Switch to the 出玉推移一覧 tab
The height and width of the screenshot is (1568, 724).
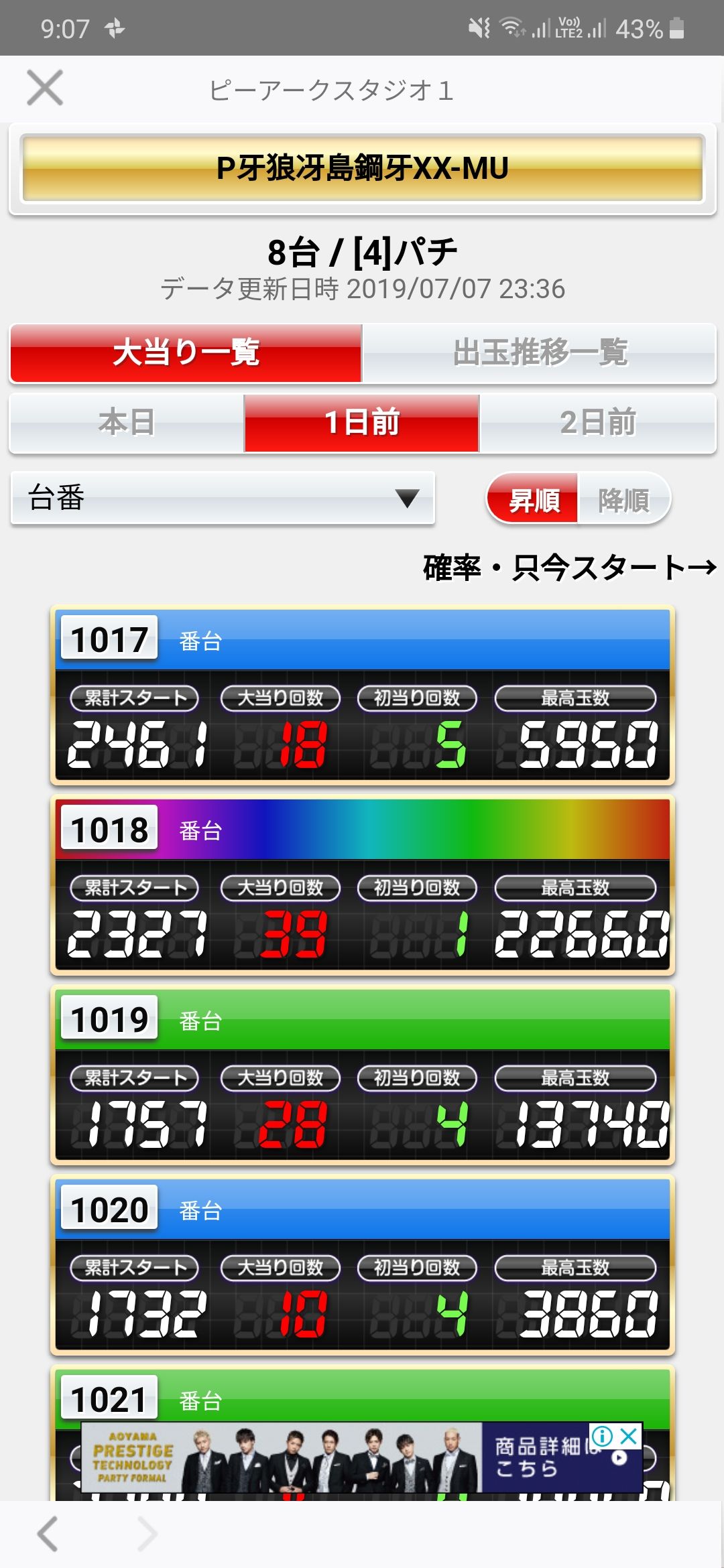[x=540, y=353]
